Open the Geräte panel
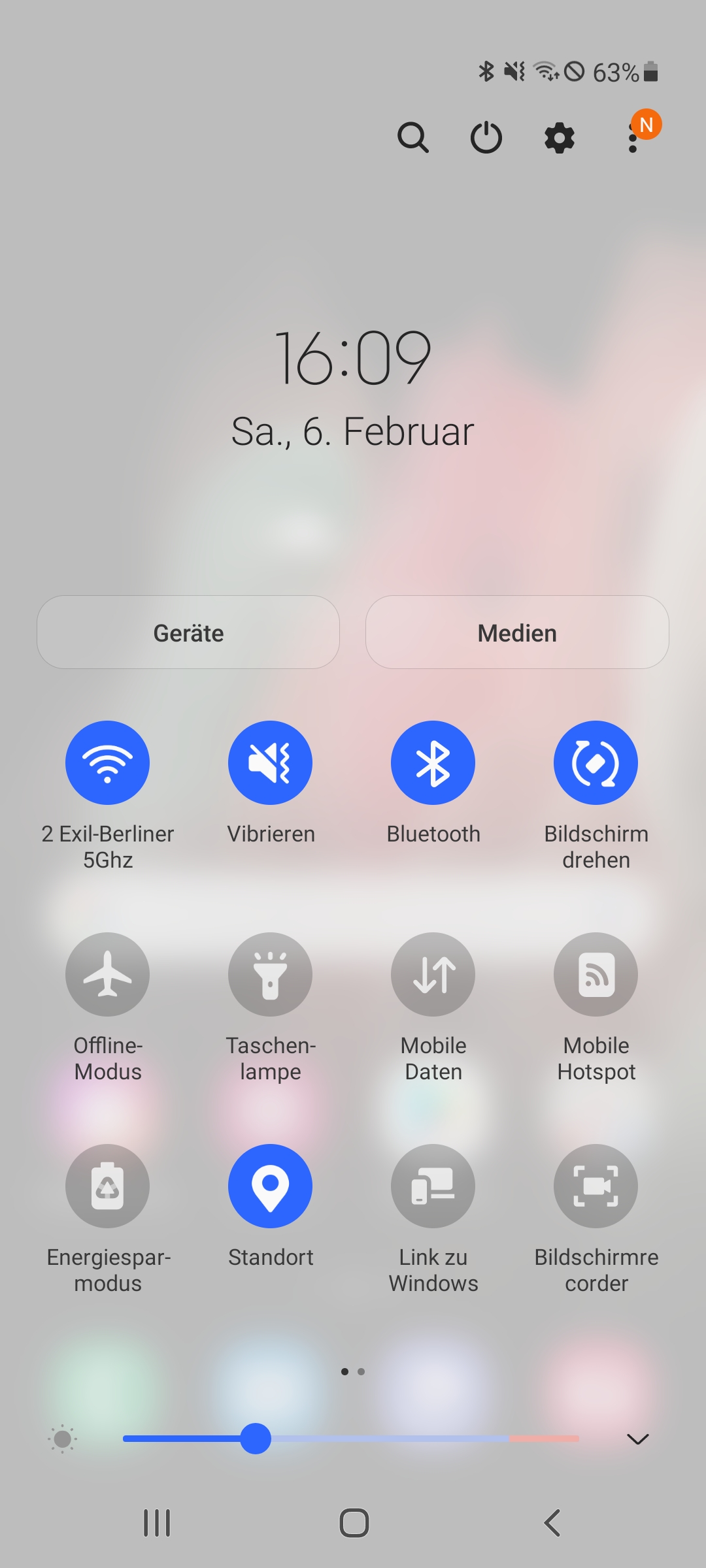706x1568 pixels. point(188,632)
